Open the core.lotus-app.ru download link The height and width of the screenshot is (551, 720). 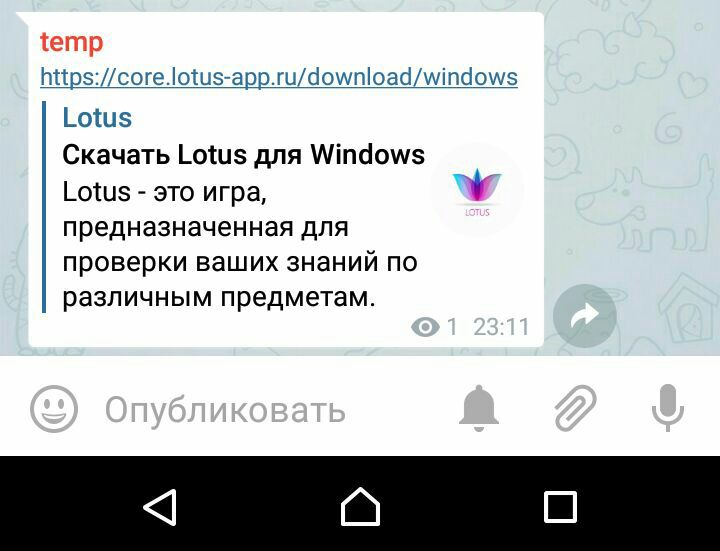[x=279, y=77]
